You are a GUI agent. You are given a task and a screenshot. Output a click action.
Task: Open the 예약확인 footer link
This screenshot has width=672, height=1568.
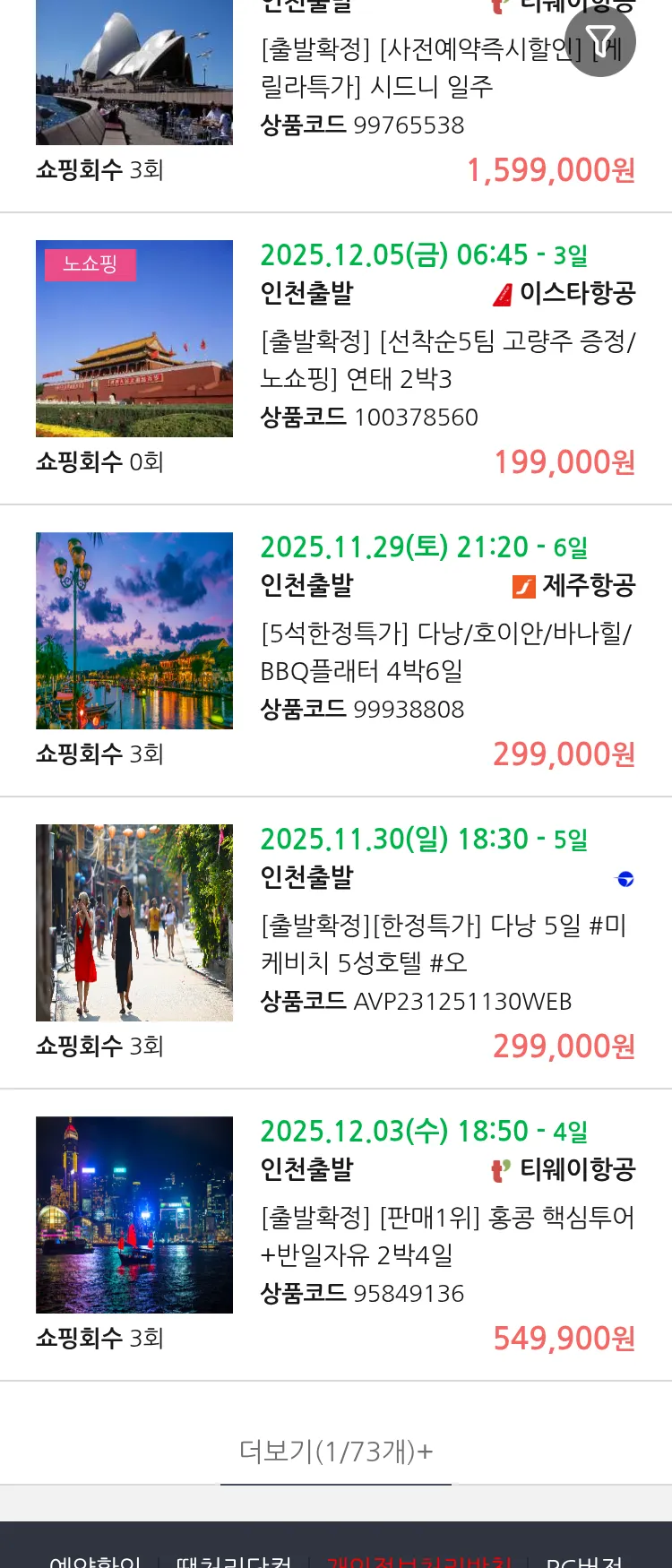[95, 1560]
